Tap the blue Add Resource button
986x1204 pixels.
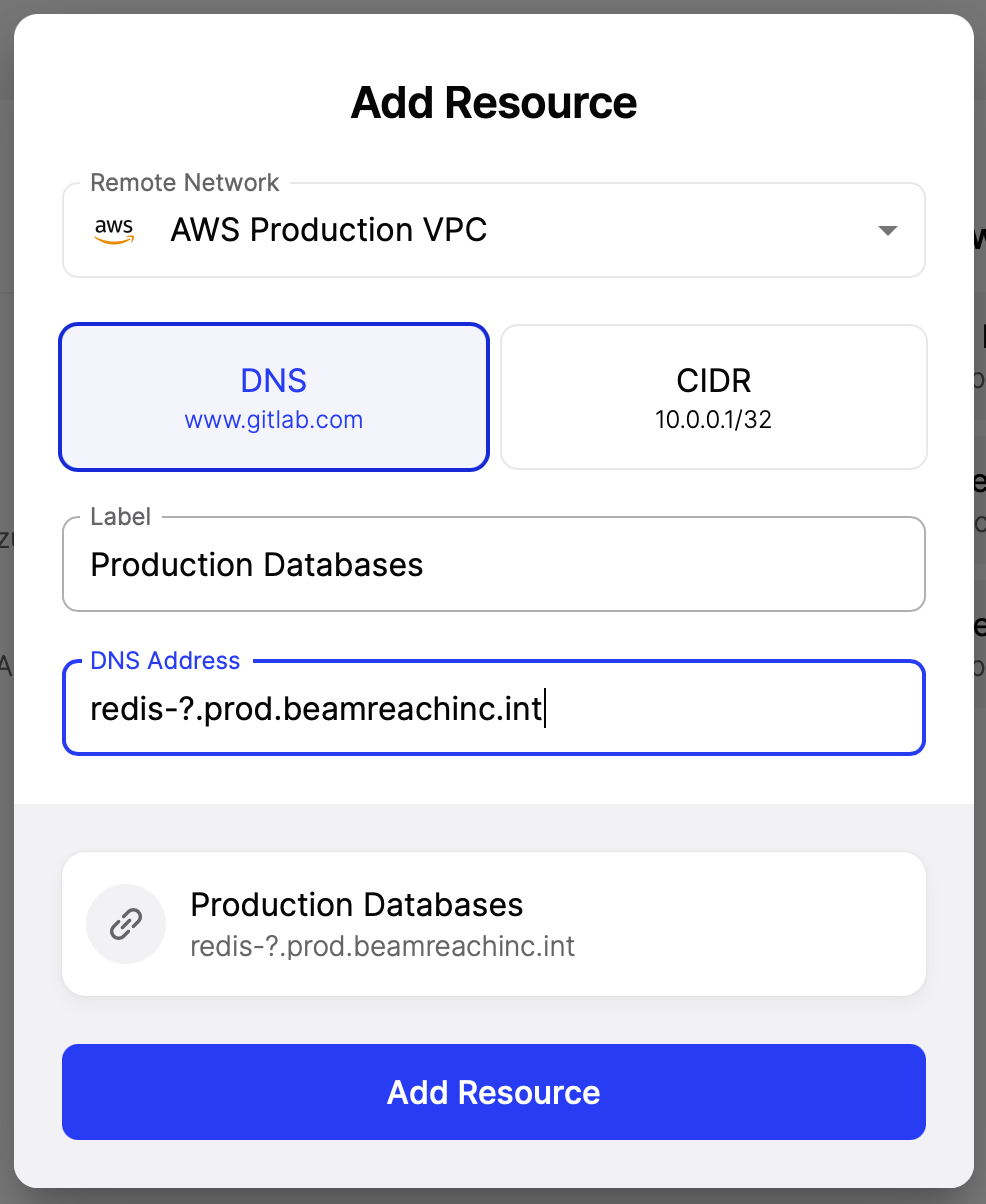(x=493, y=1092)
